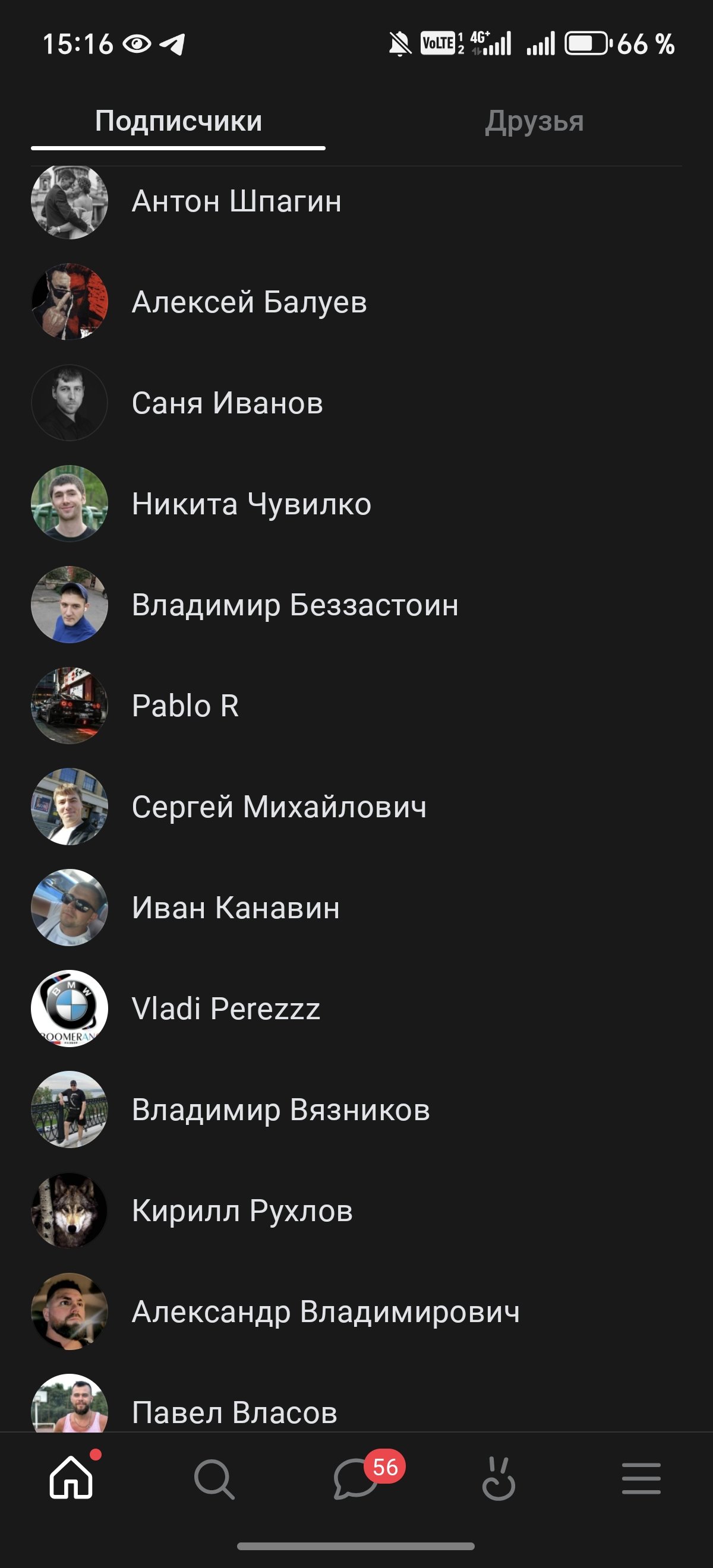
Task: Open Иван Канавин's profile
Action: click(x=236, y=908)
